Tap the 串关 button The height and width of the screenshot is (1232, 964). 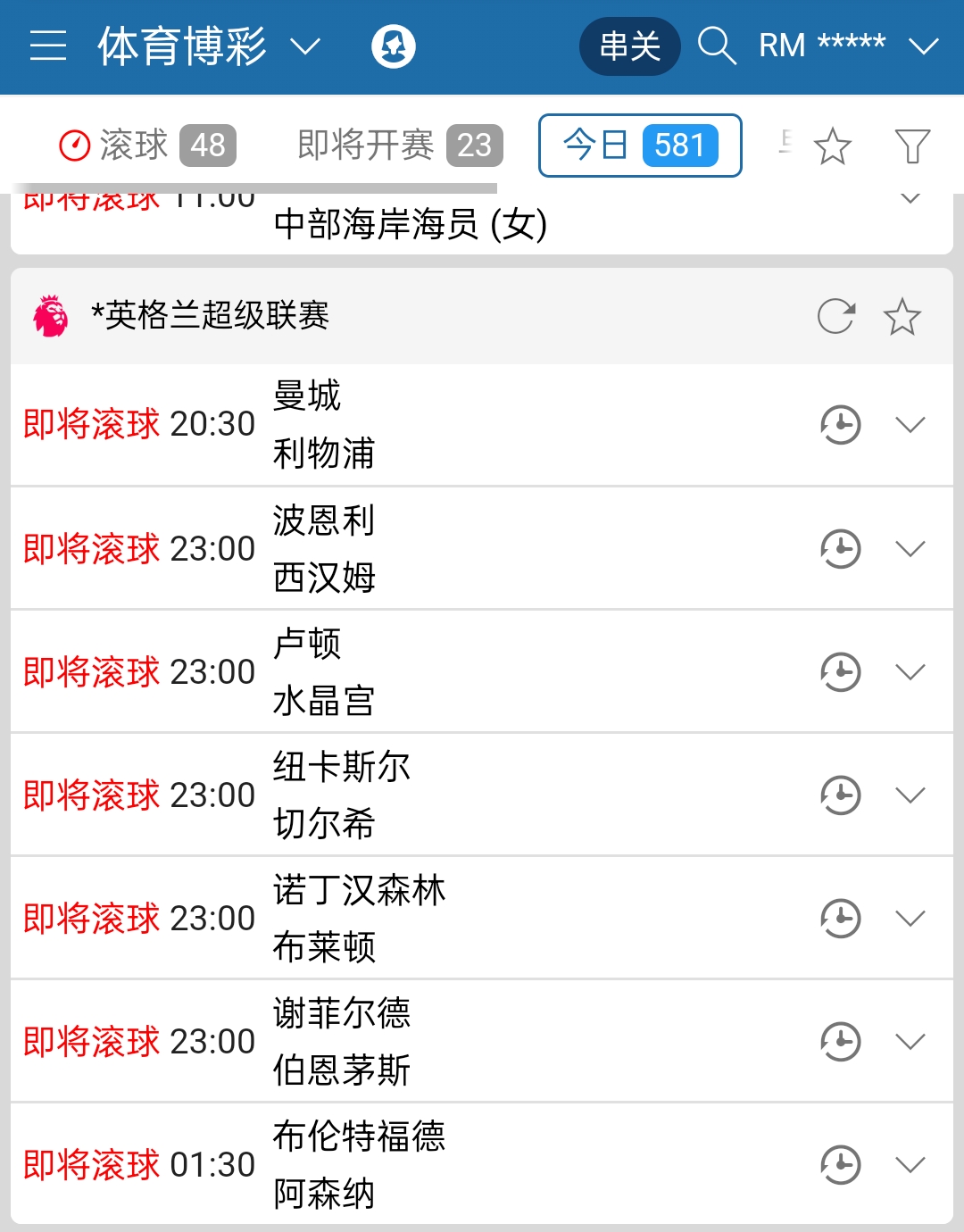(629, 46)
